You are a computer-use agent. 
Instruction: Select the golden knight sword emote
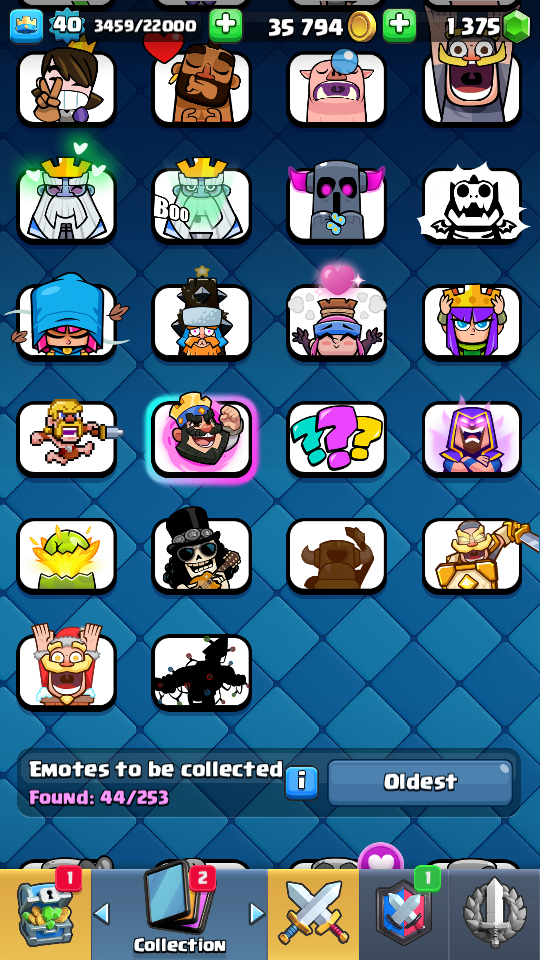[472, 555]
